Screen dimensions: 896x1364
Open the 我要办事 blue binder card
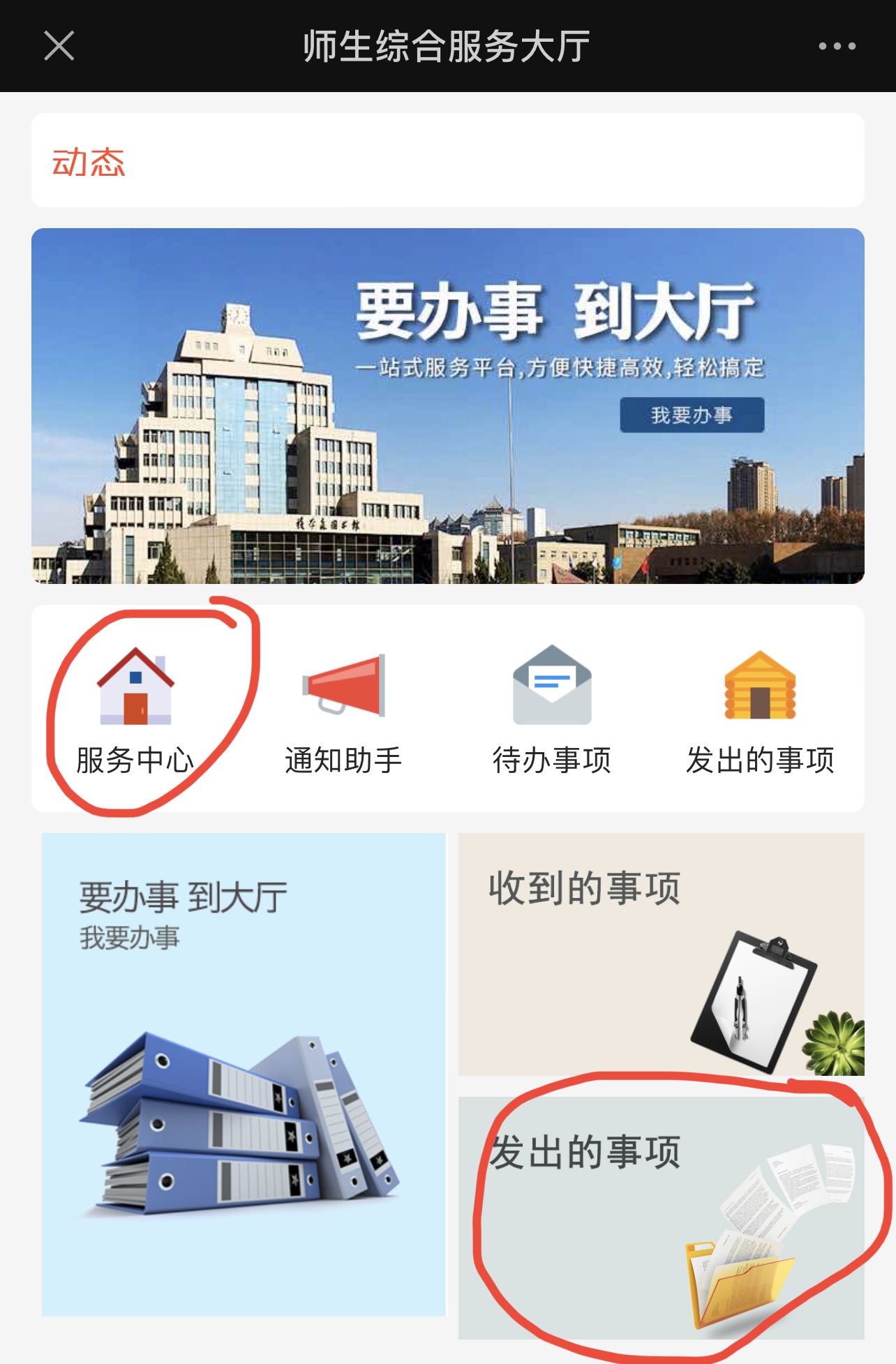coord(244,1074)
